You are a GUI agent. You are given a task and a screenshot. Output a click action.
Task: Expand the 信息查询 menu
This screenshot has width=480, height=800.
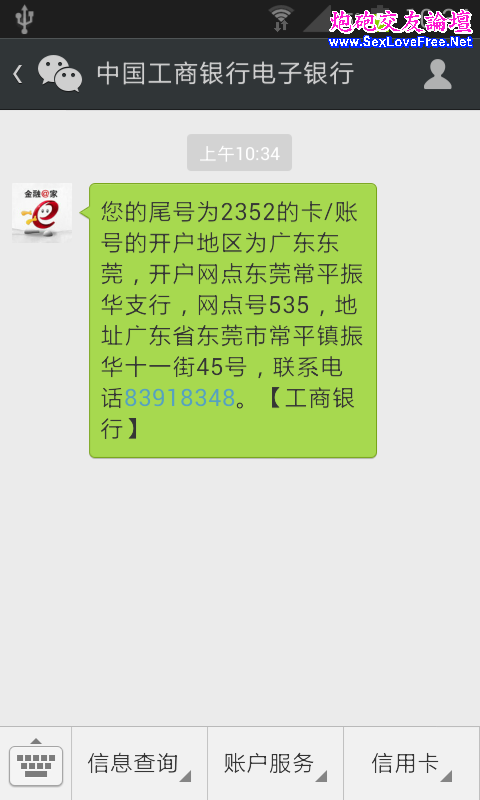click(x=139, y=764)
